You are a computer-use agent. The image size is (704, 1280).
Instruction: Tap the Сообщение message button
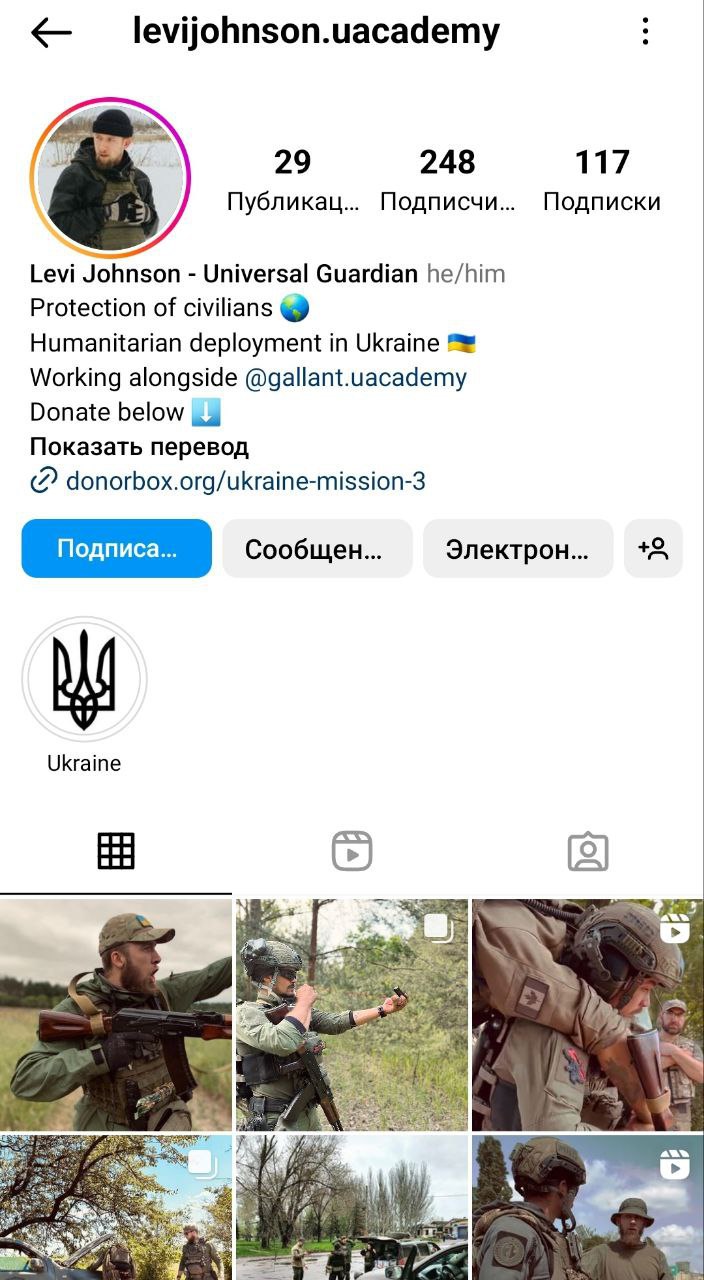click(317, 548)
